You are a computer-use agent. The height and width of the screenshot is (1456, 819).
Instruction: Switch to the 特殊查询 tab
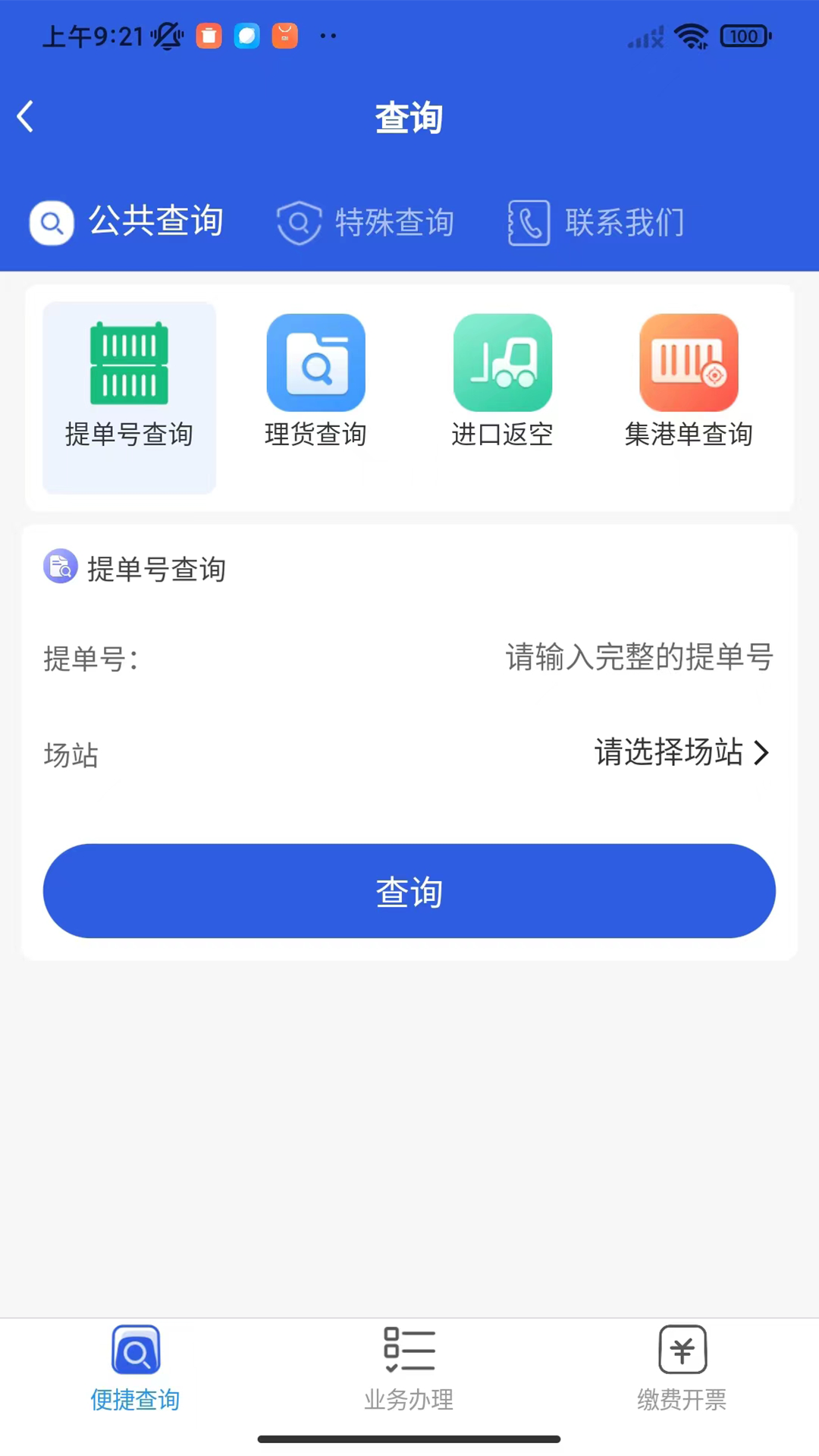(x=366, y=223)
